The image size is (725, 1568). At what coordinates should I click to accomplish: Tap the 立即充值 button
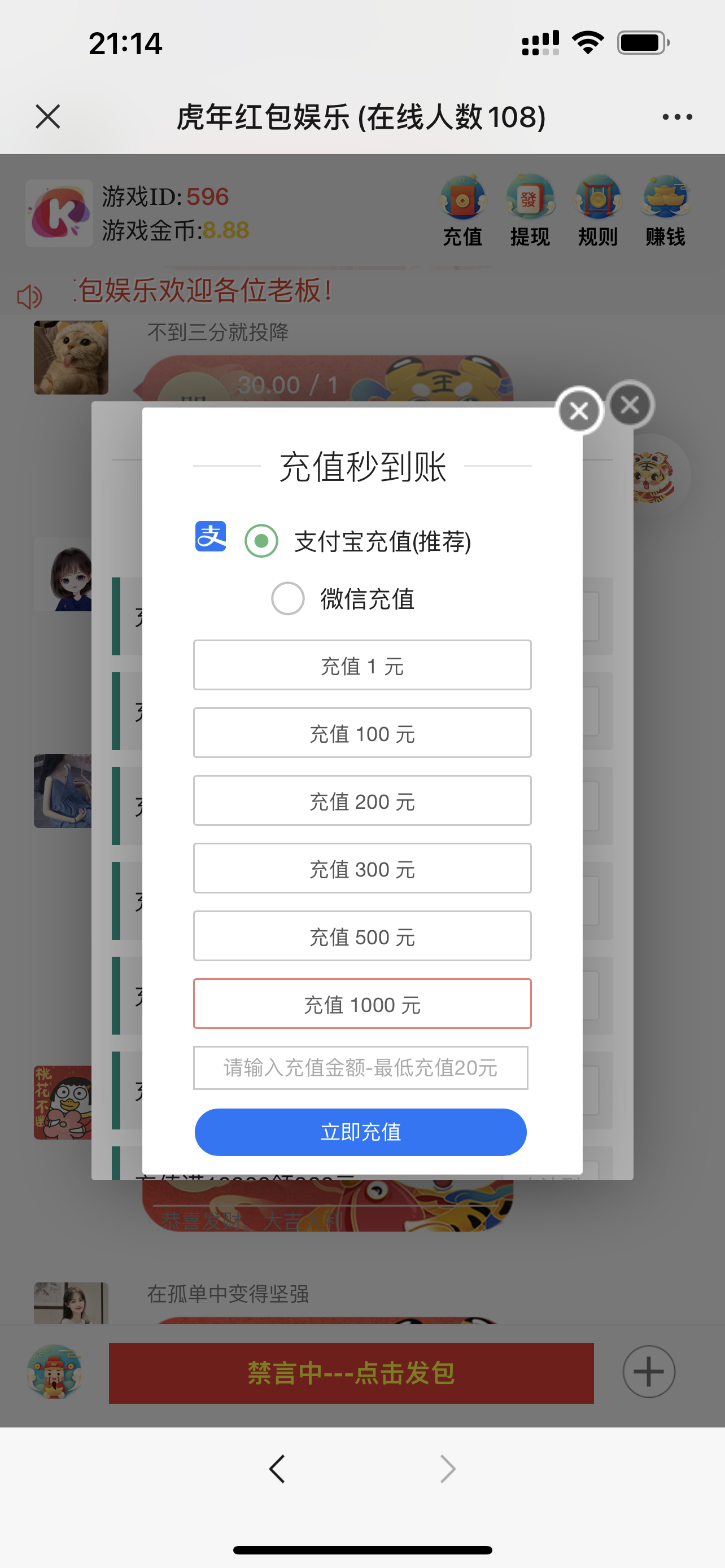coord(360,1132)
